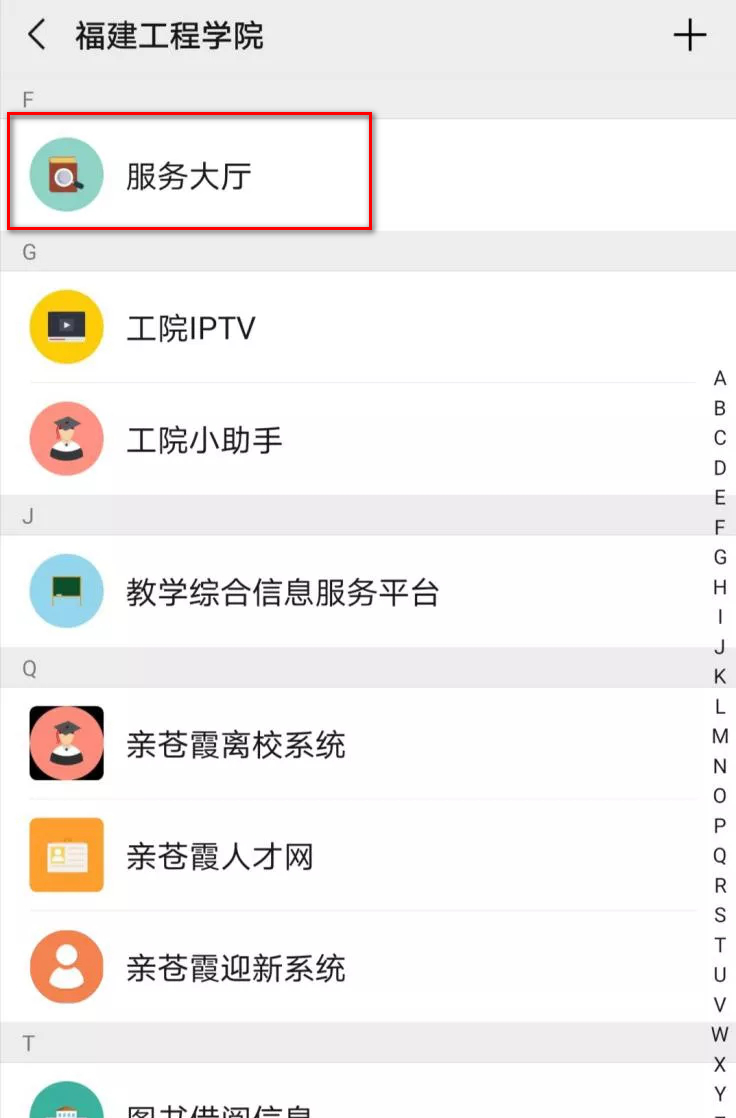Jump to letter T in index

pos(720,945)
